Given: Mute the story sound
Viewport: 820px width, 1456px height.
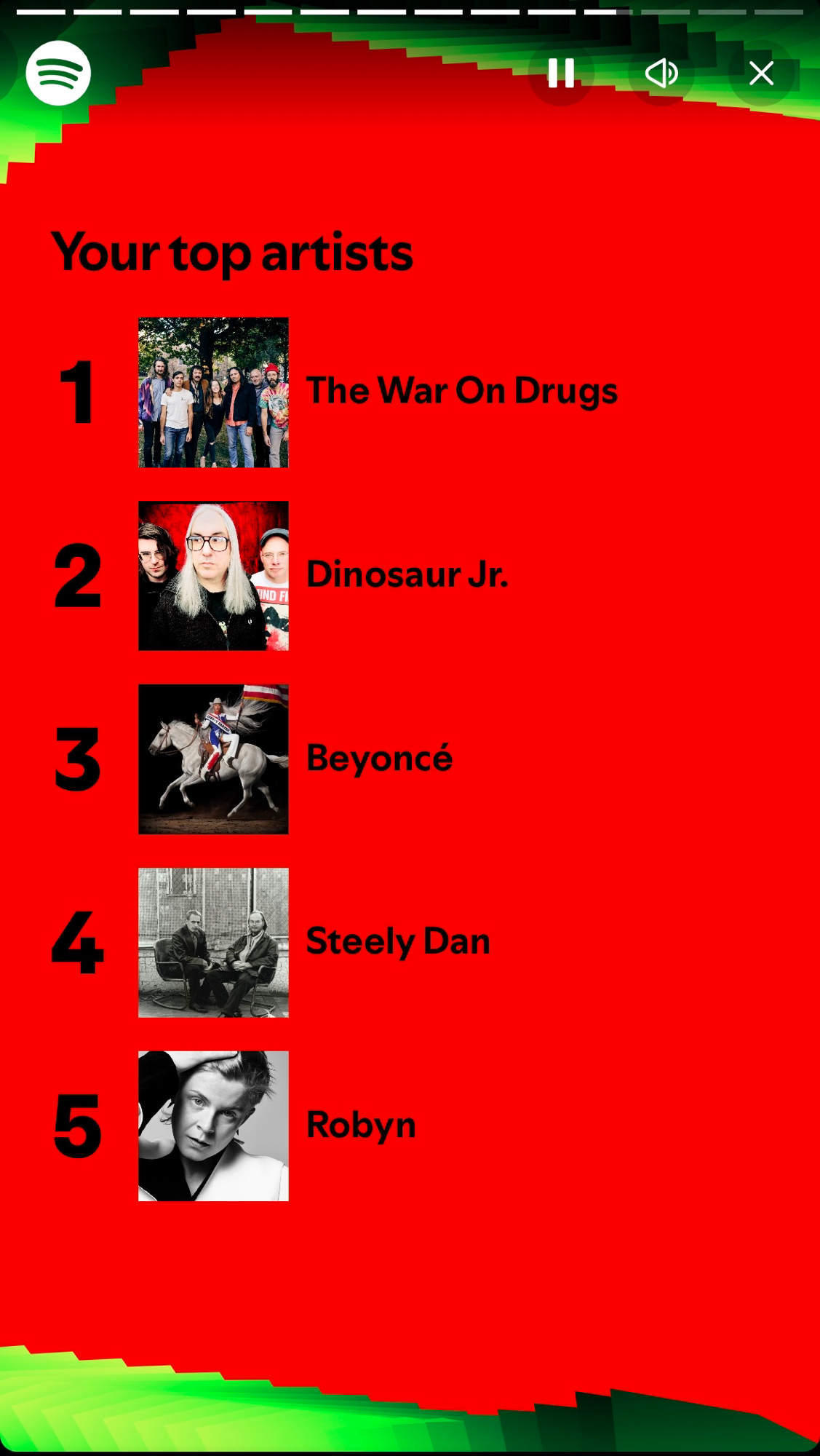Looking at the screenshot, I should [x=661, y=73].
